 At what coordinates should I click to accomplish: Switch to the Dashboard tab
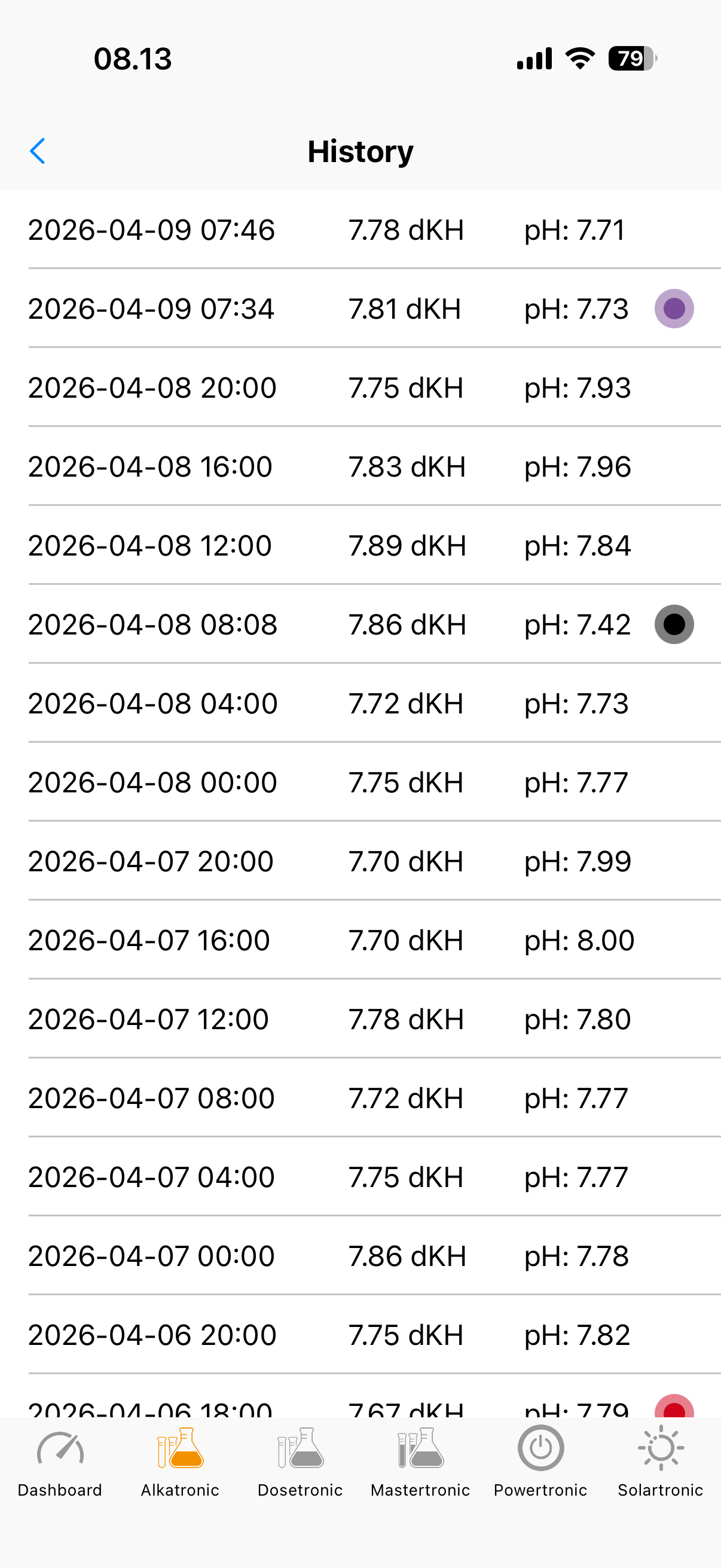tap(60, 1461)
